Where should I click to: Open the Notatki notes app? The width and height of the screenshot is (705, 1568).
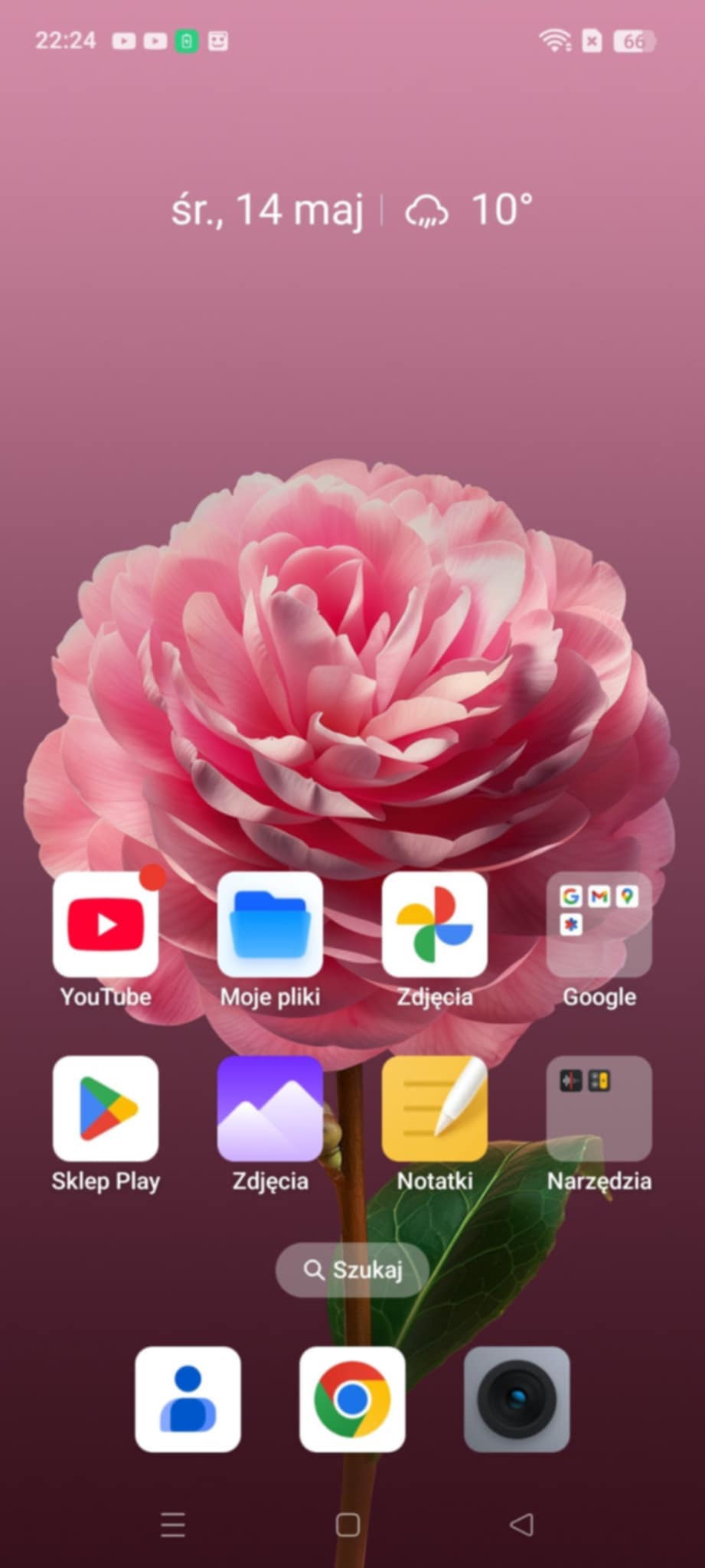[x=434, y=1108]
